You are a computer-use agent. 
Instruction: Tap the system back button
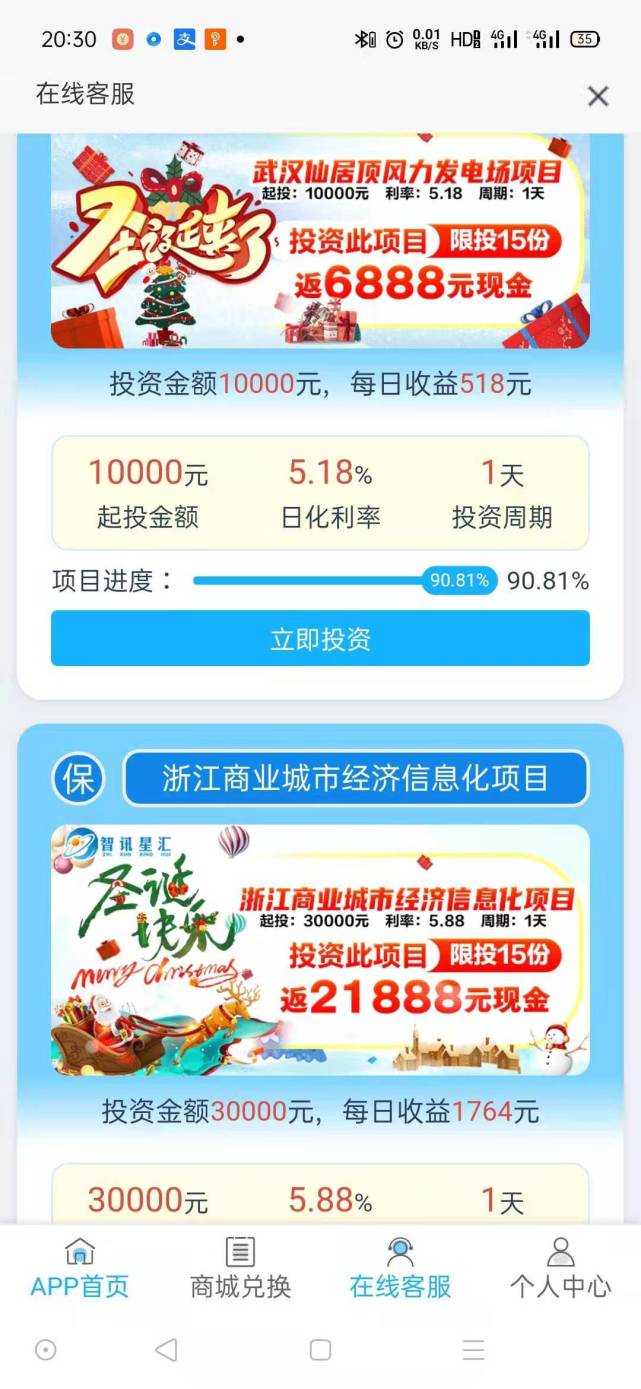[x=166, y=1350]
